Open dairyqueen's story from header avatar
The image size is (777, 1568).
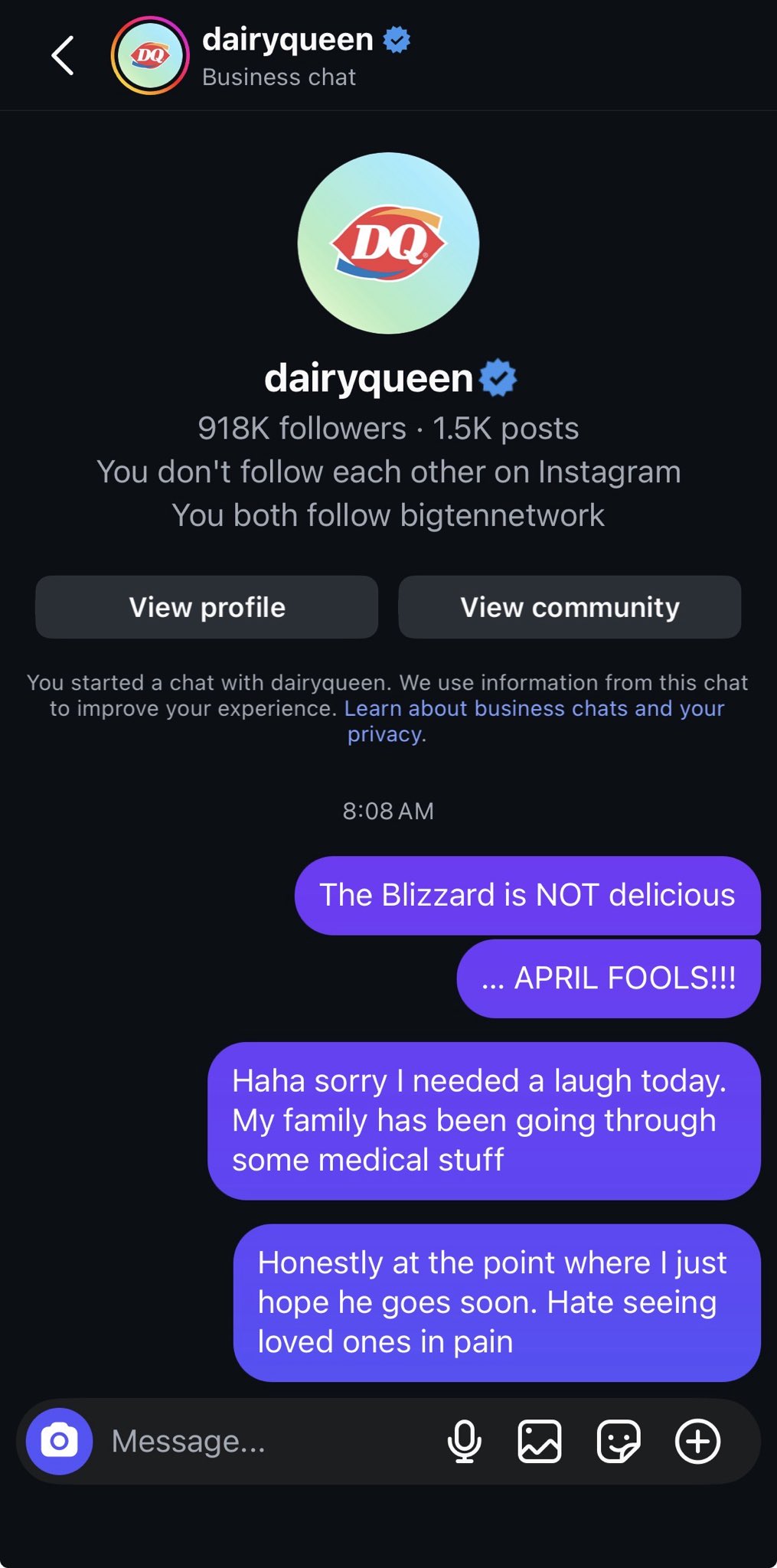[x=150, y=56]
